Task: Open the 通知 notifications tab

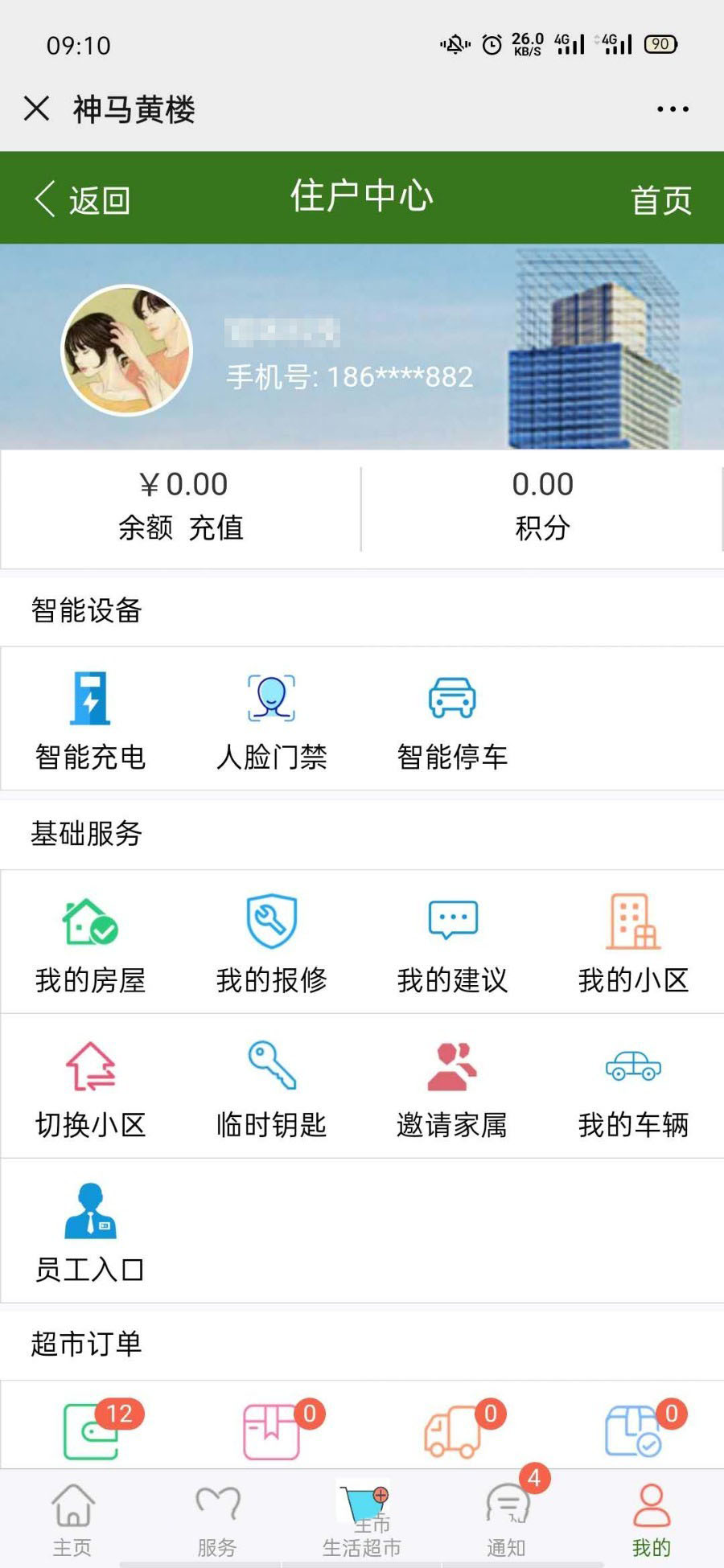Action: tap(507, 1518)
